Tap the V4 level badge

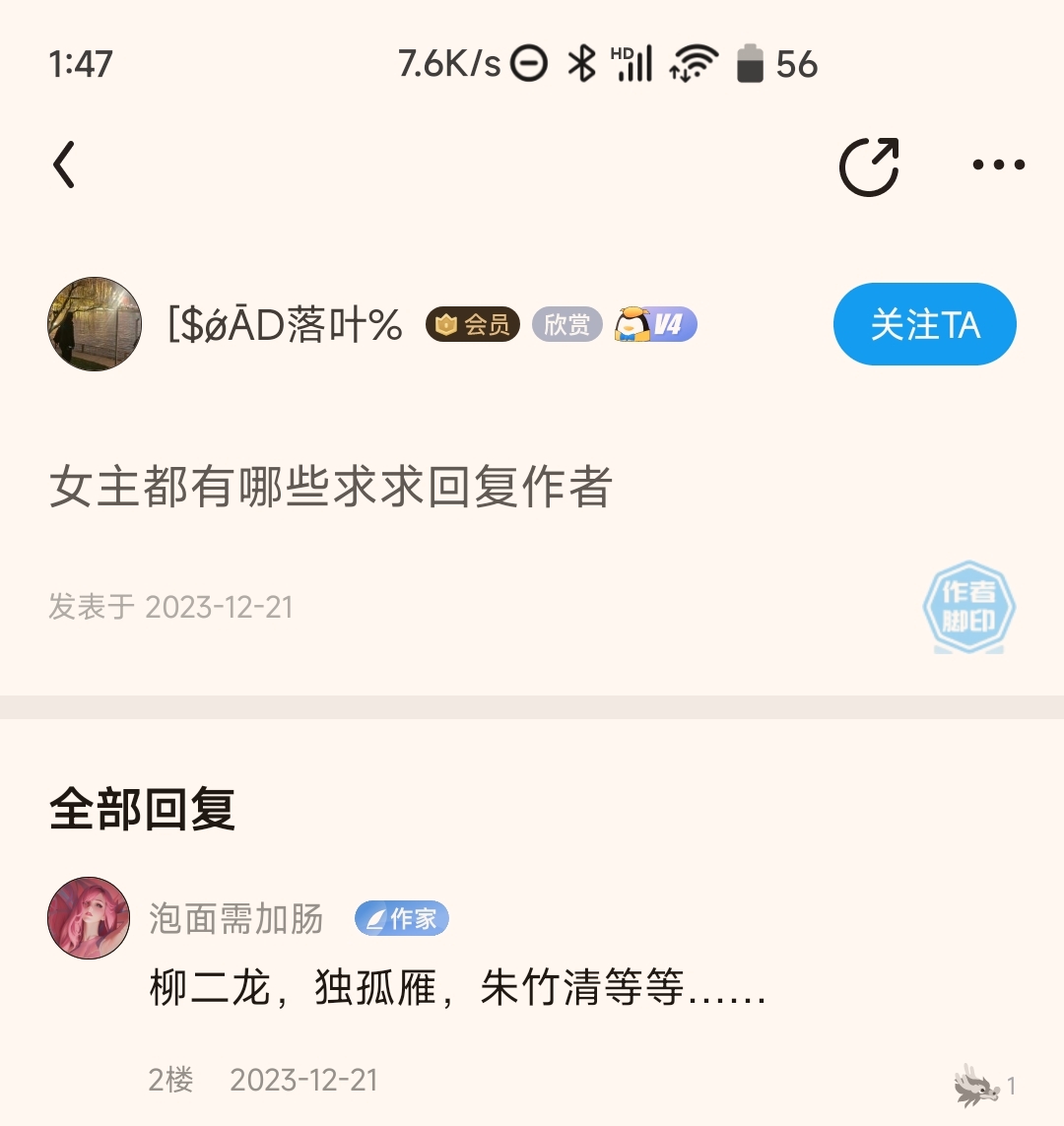click(x=655, y=324)
